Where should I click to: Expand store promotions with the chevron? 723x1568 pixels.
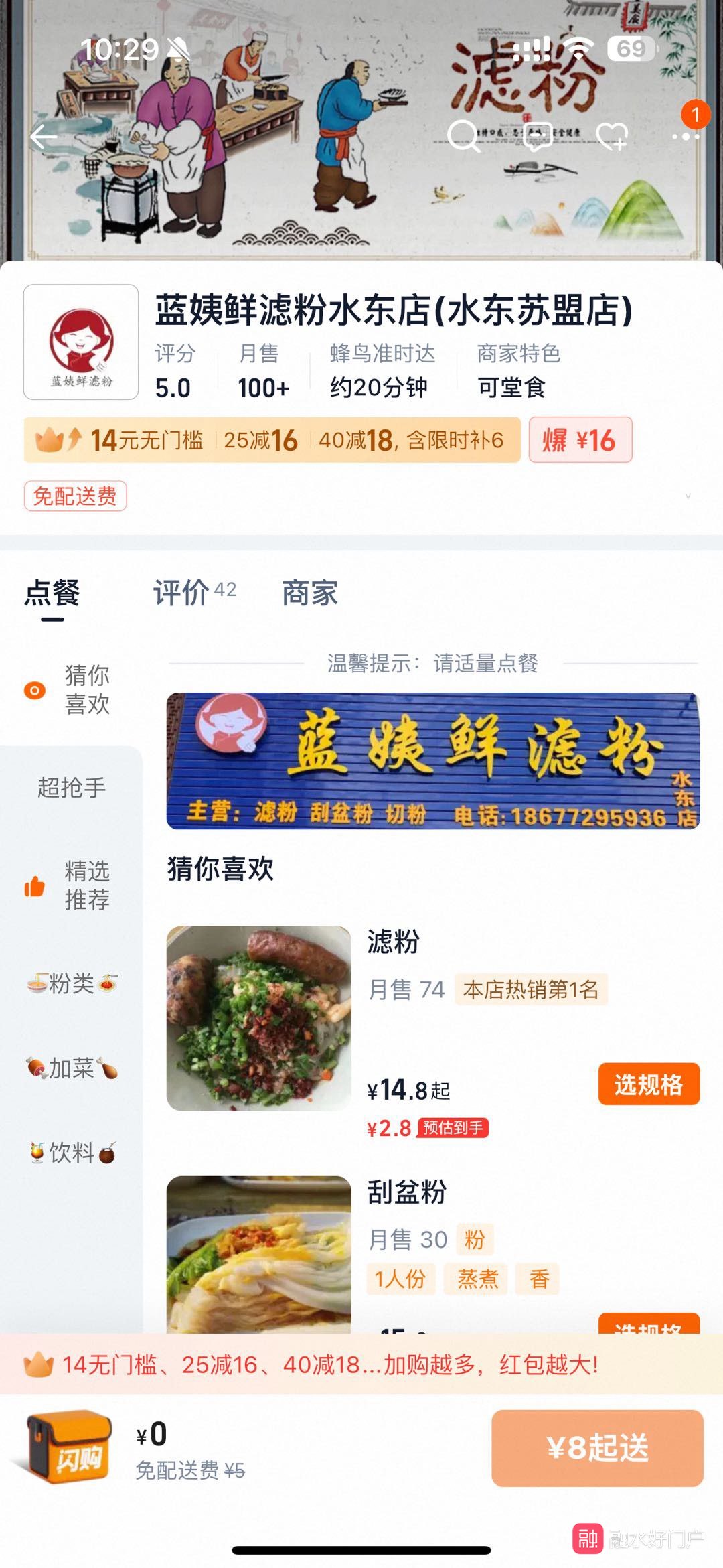tap(688, 496)
